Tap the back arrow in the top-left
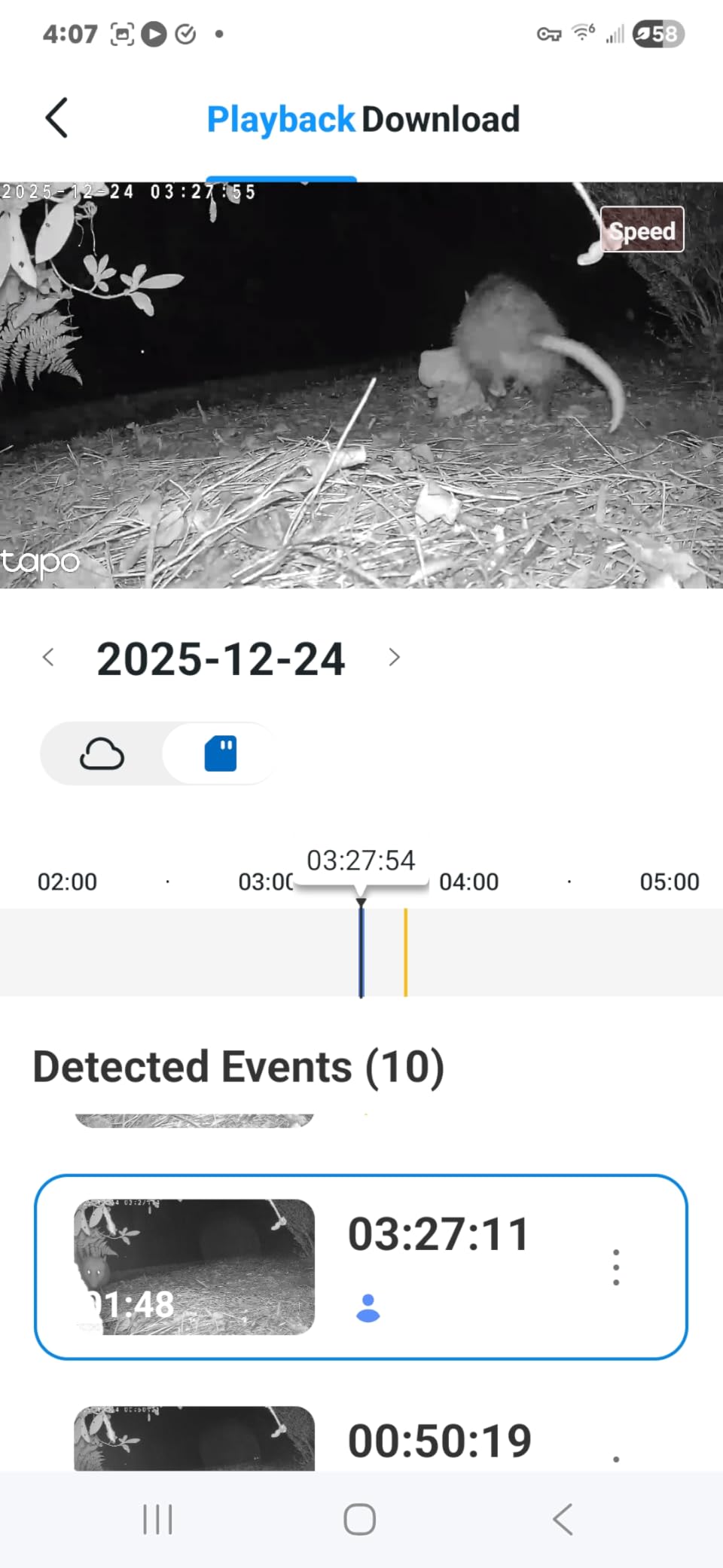This screenshot has width=723, height=1568. coord(56,118)
